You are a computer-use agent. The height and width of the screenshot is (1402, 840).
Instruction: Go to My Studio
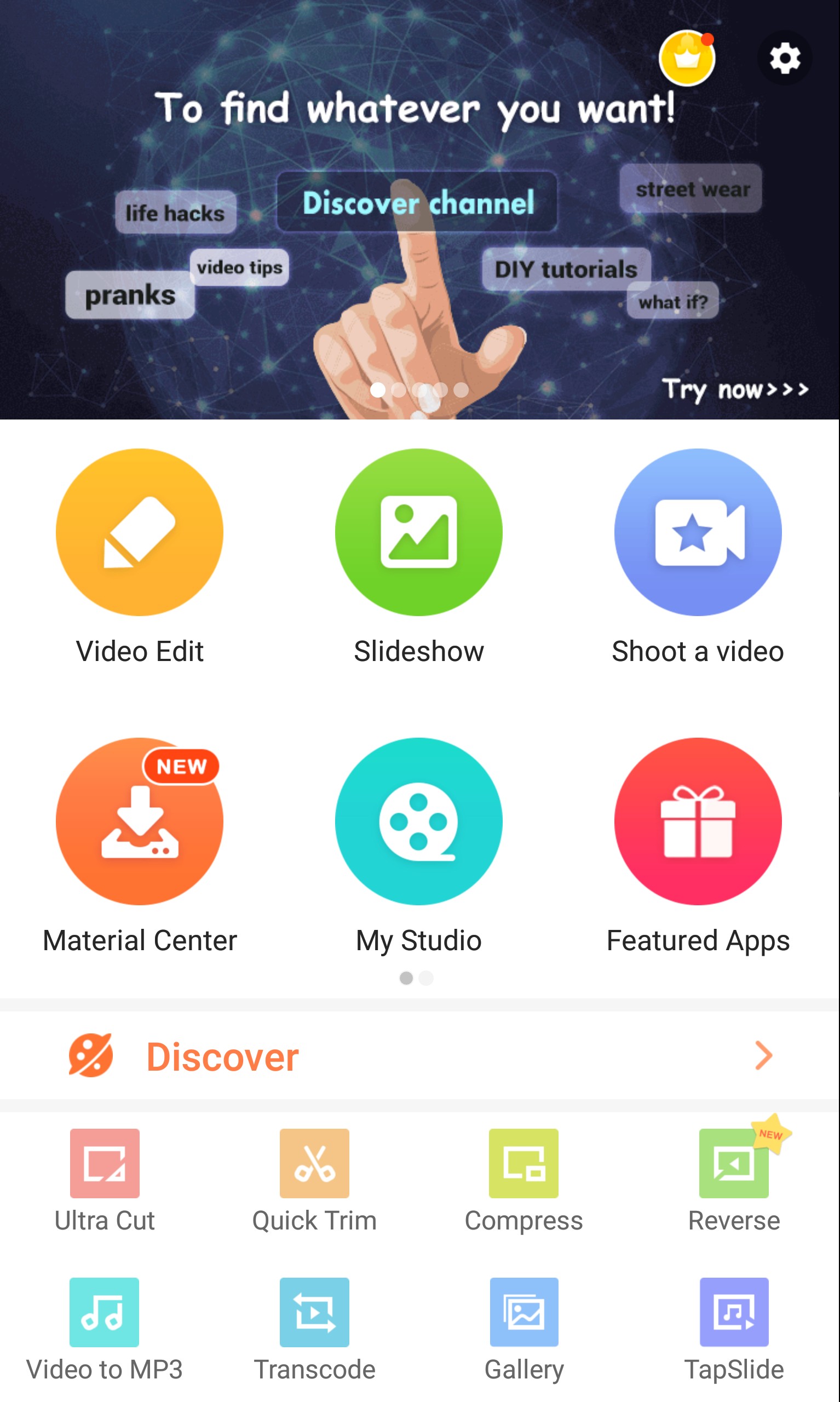coord(419,821)
